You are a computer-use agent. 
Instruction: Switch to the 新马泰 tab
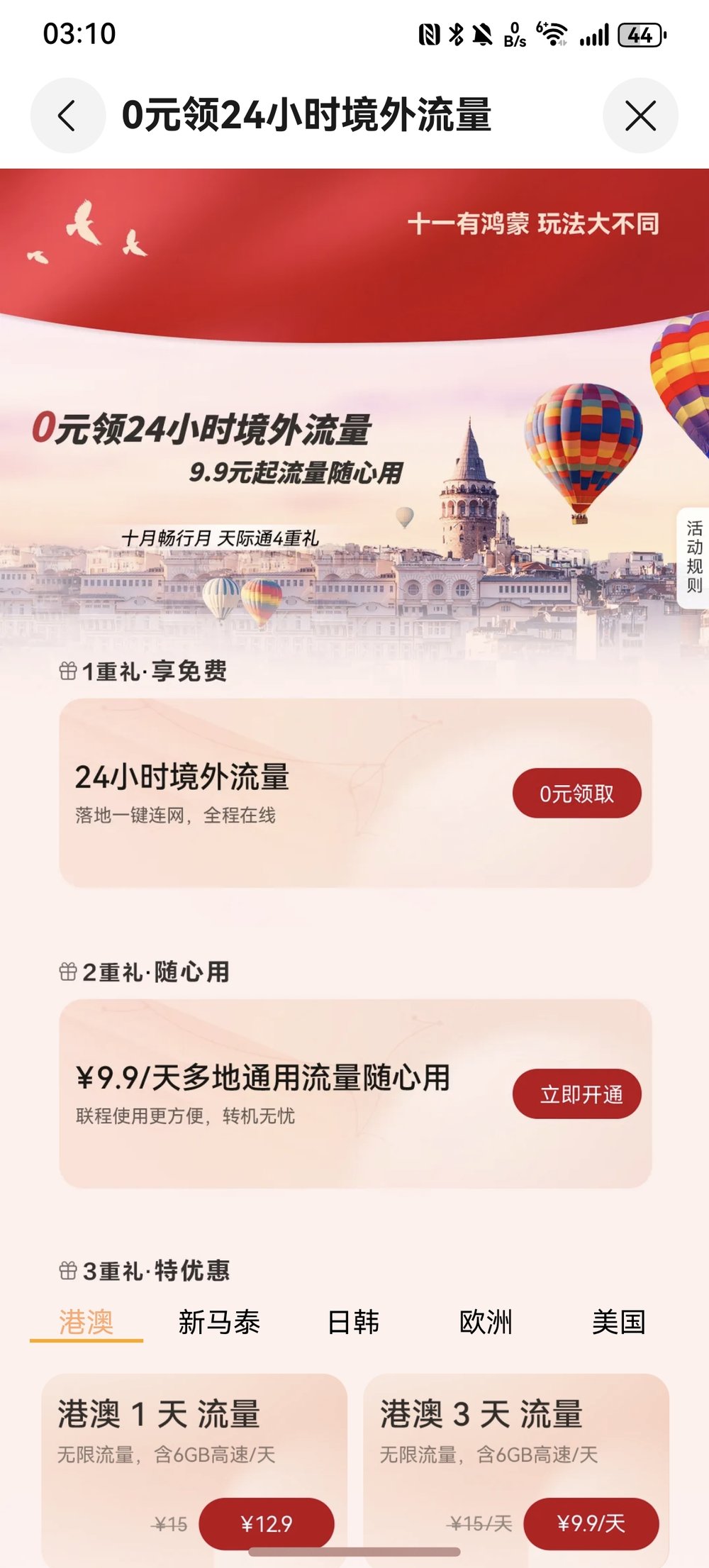pos(219,1323)
